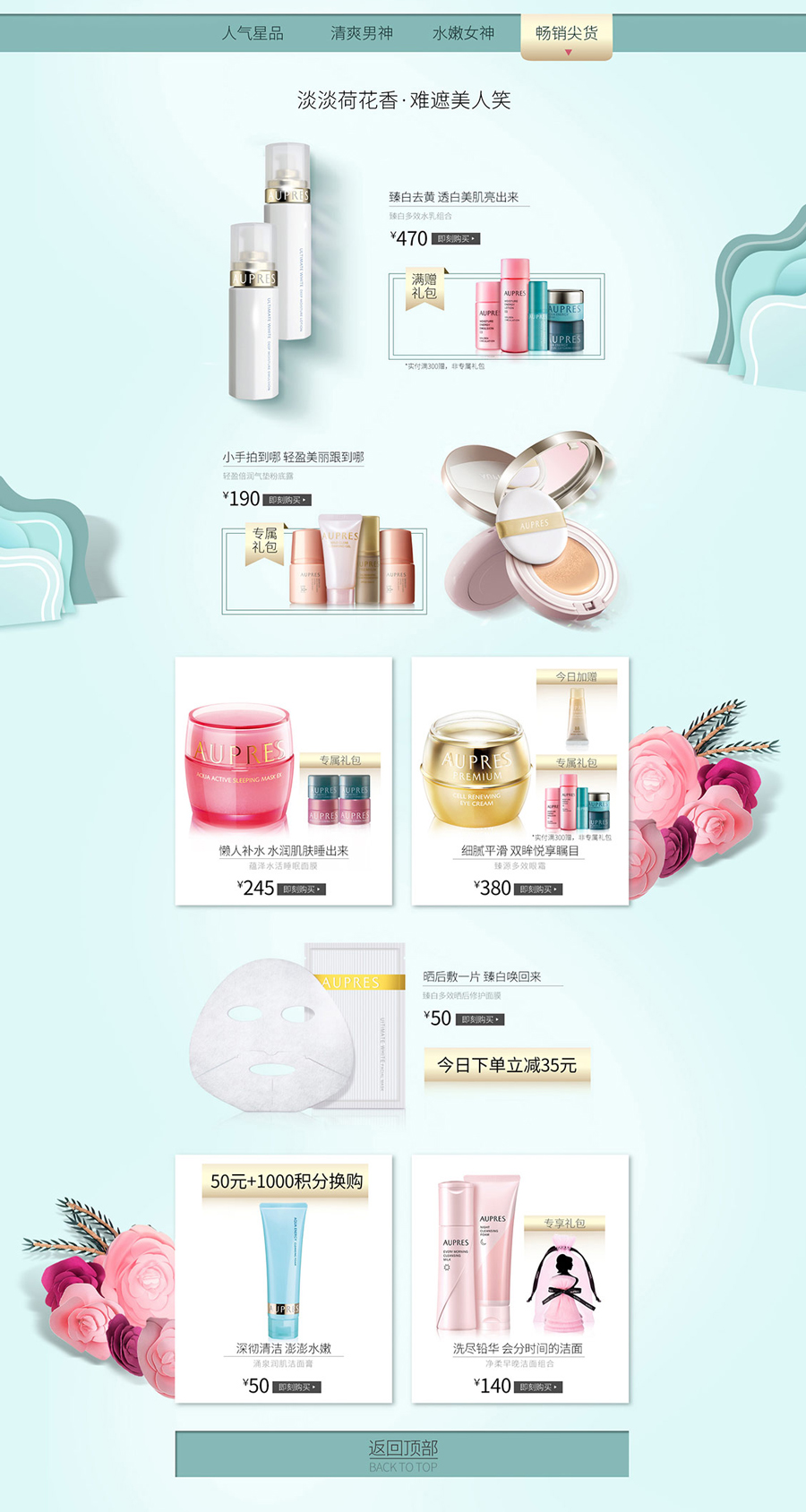Tap the 畅销尖货 tab
This screenshot has width=806, height=1512.
566,34
